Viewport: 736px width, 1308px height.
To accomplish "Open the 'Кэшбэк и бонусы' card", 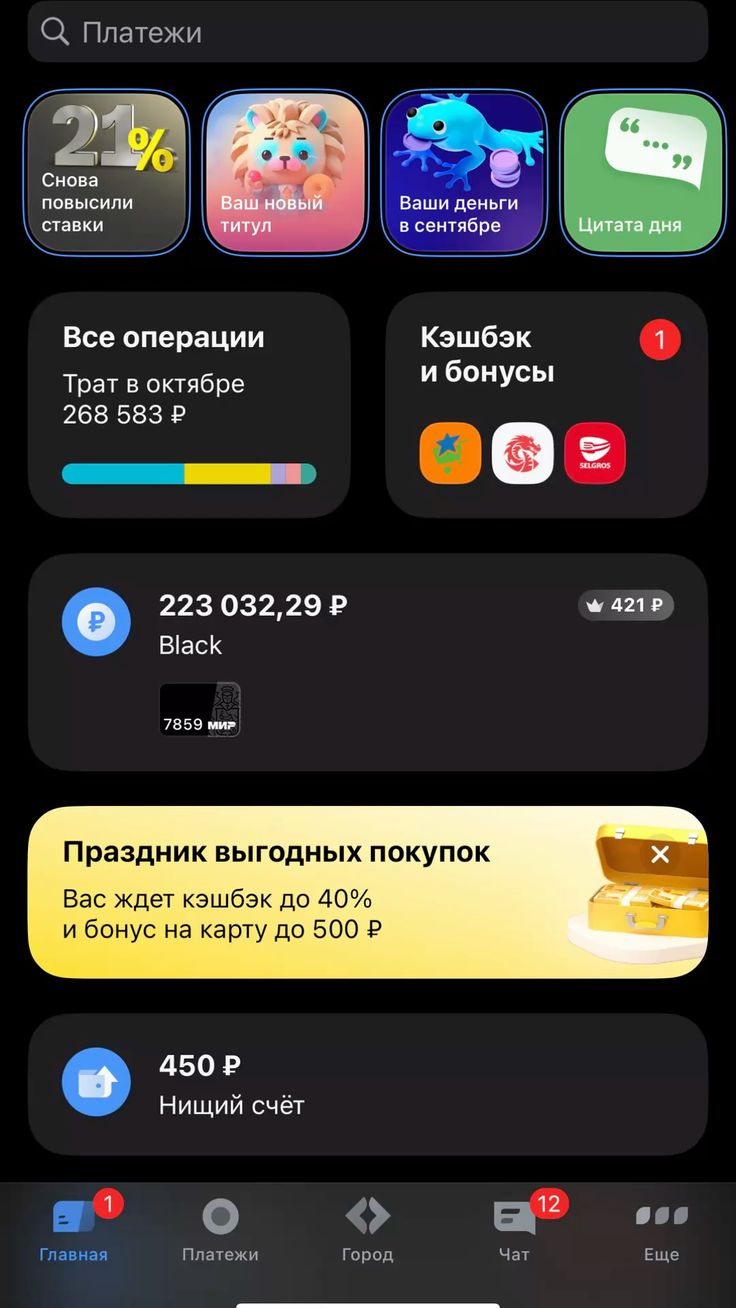I will coord(546,404).
